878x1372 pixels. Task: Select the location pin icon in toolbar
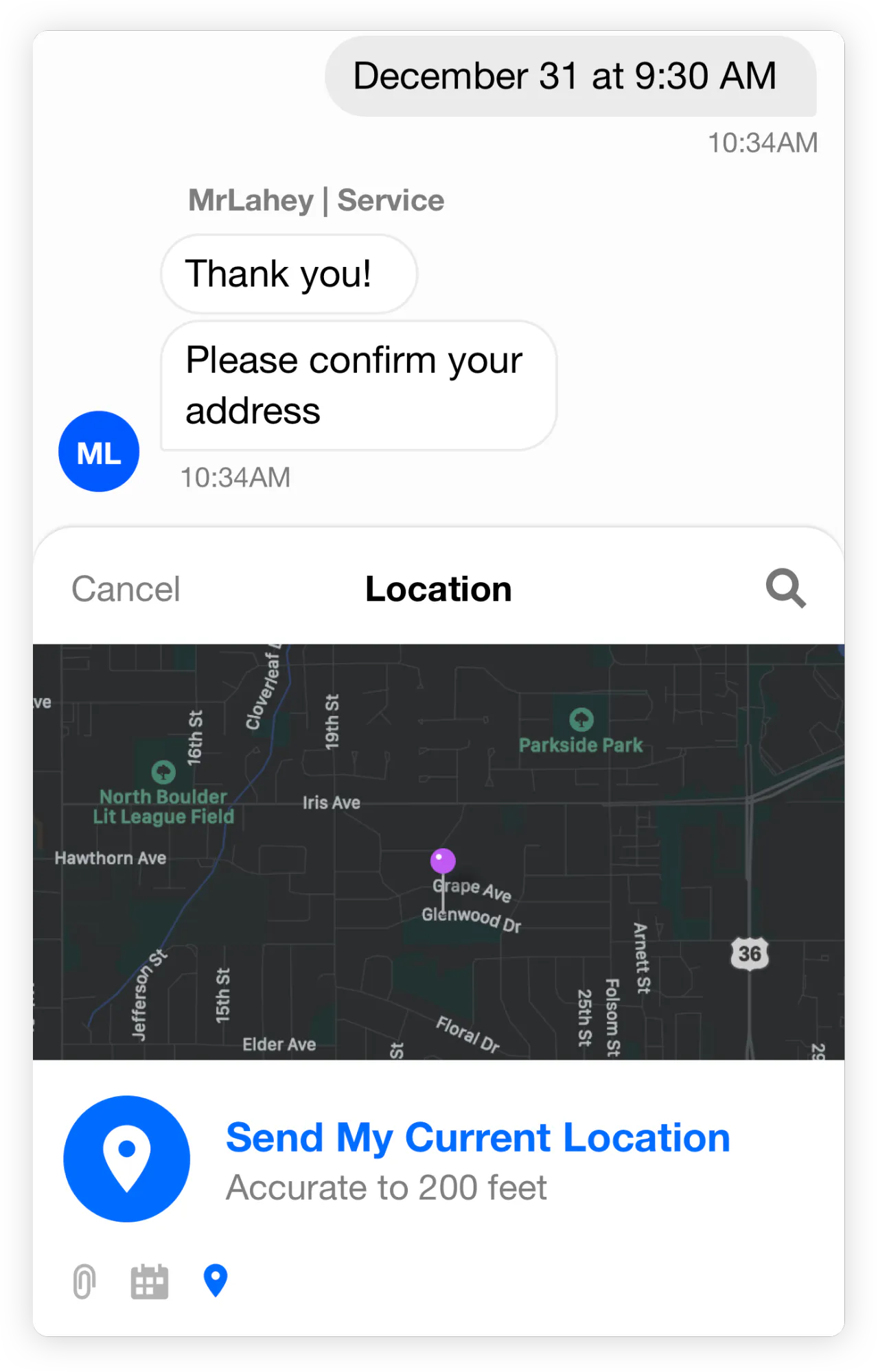216,1280
